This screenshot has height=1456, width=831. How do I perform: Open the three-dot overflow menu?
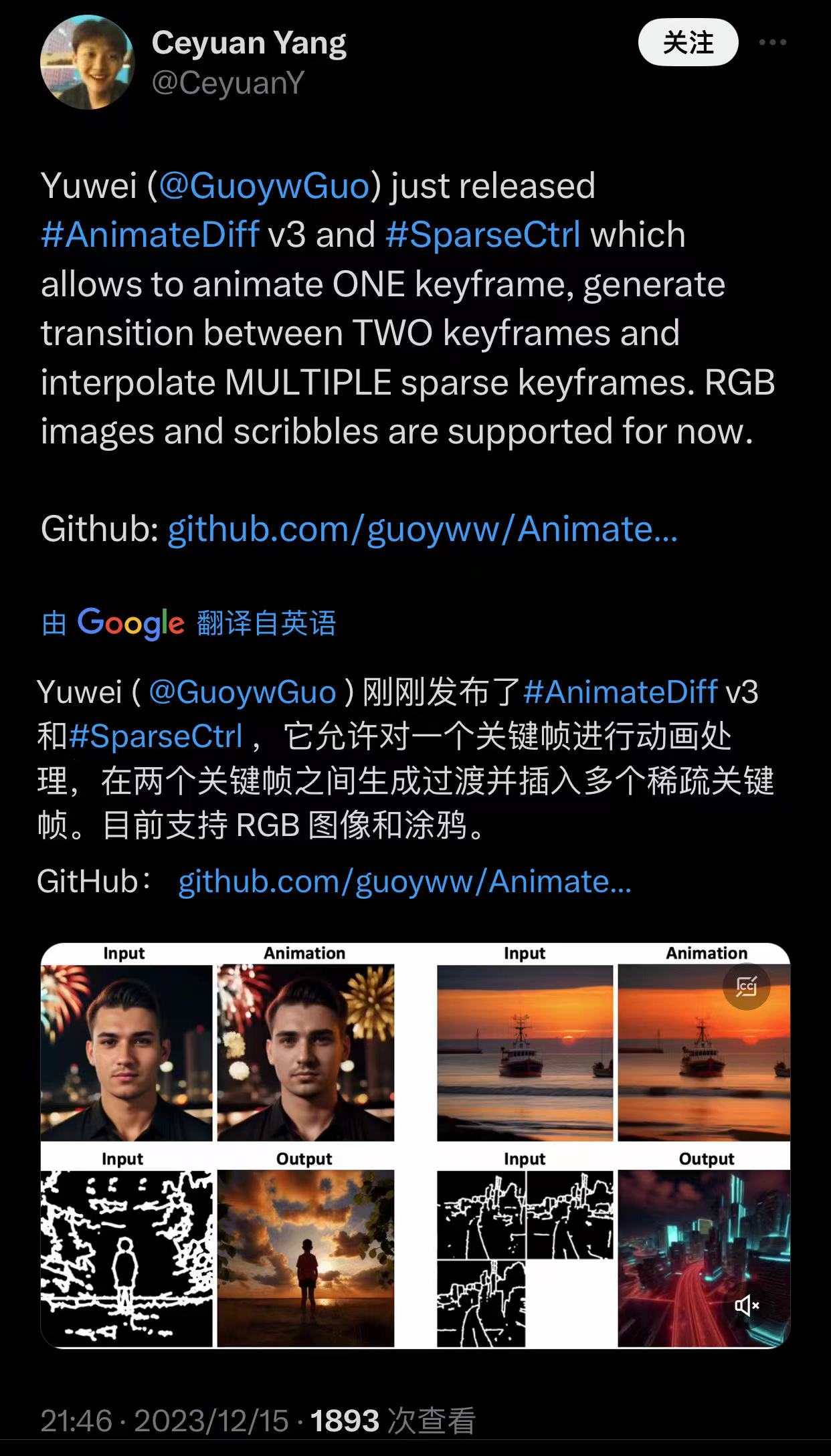coord(772,43)
